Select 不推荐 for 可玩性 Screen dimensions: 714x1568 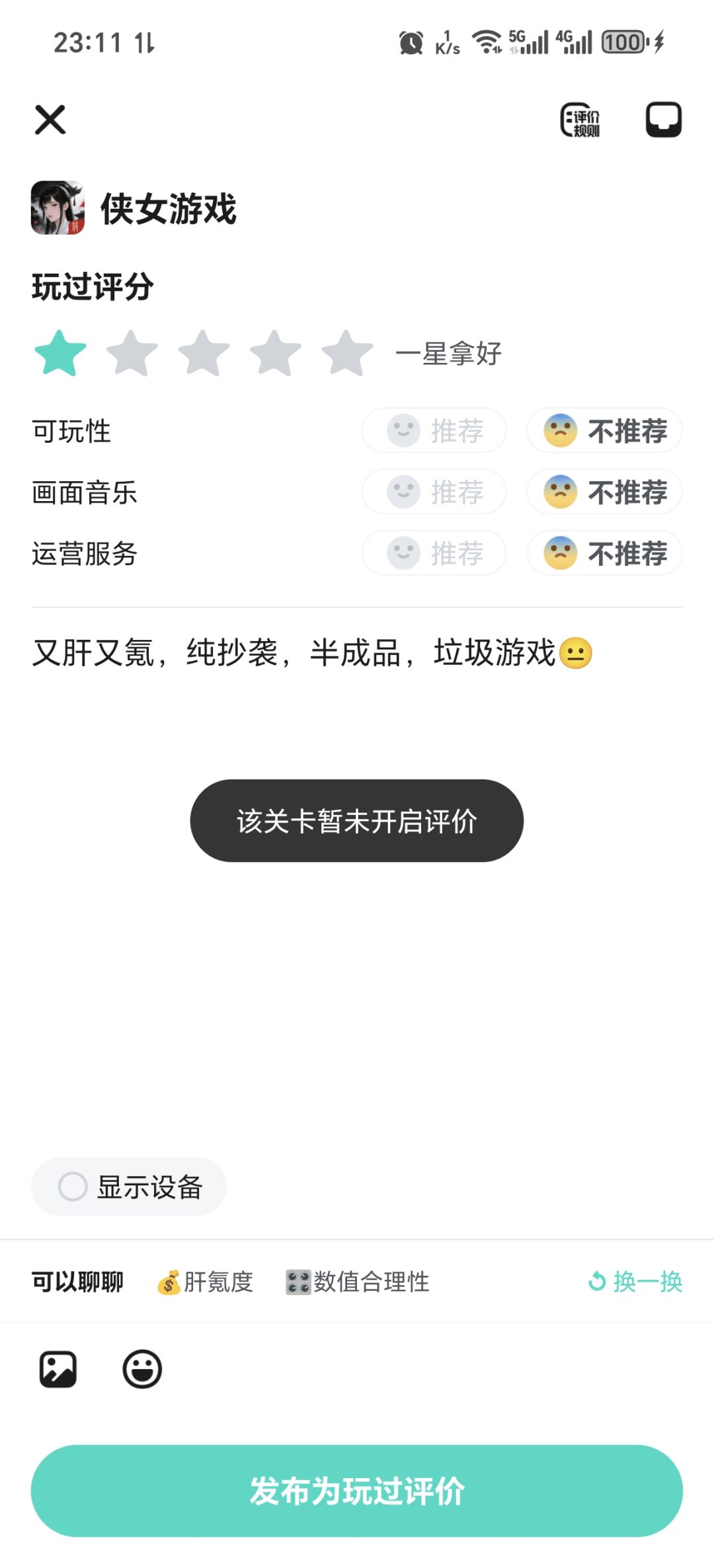604,430
